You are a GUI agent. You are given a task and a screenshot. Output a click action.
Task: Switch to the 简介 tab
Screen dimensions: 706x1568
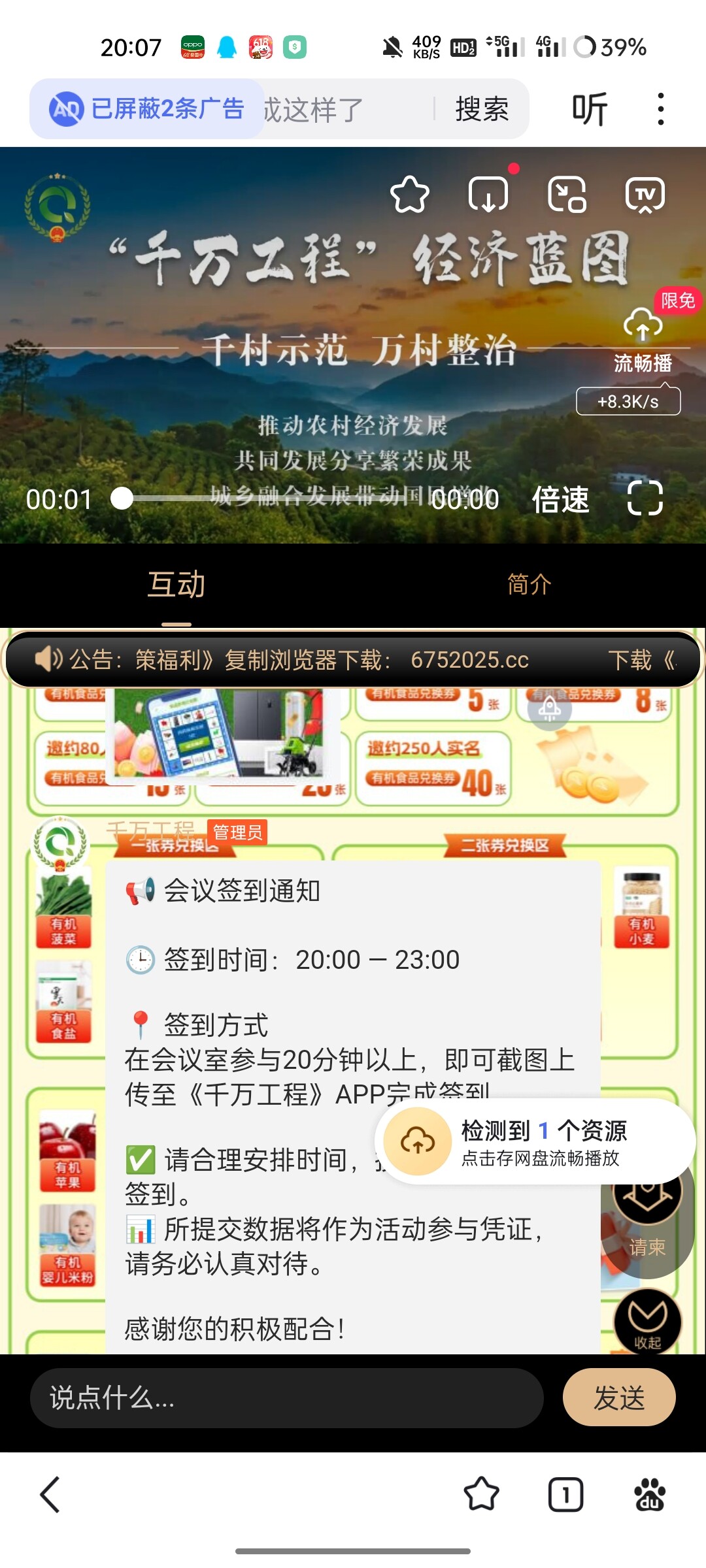click(529, 584)
